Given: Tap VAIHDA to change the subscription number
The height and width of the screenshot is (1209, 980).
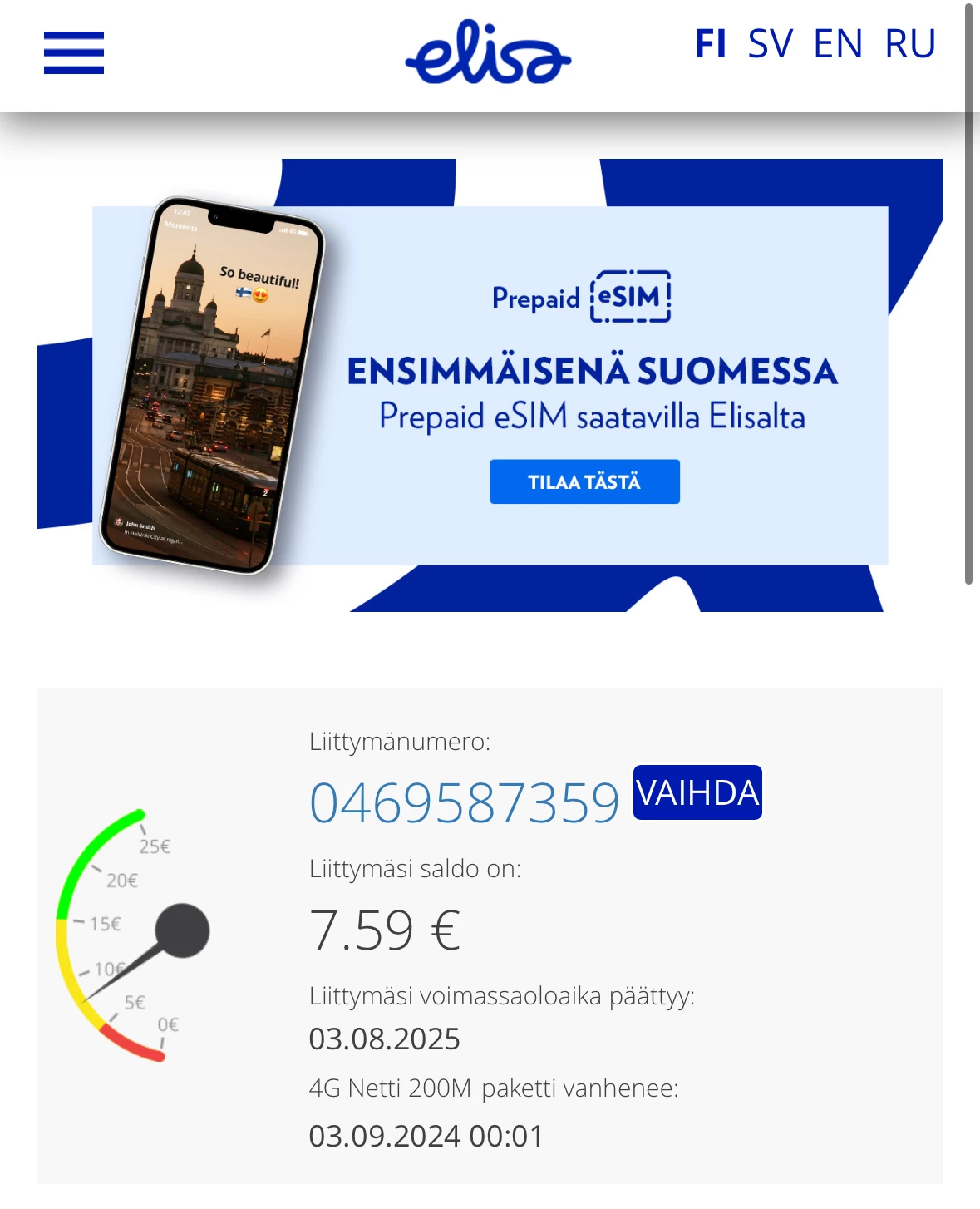Looking at the screenshot, I should (697, 792).
